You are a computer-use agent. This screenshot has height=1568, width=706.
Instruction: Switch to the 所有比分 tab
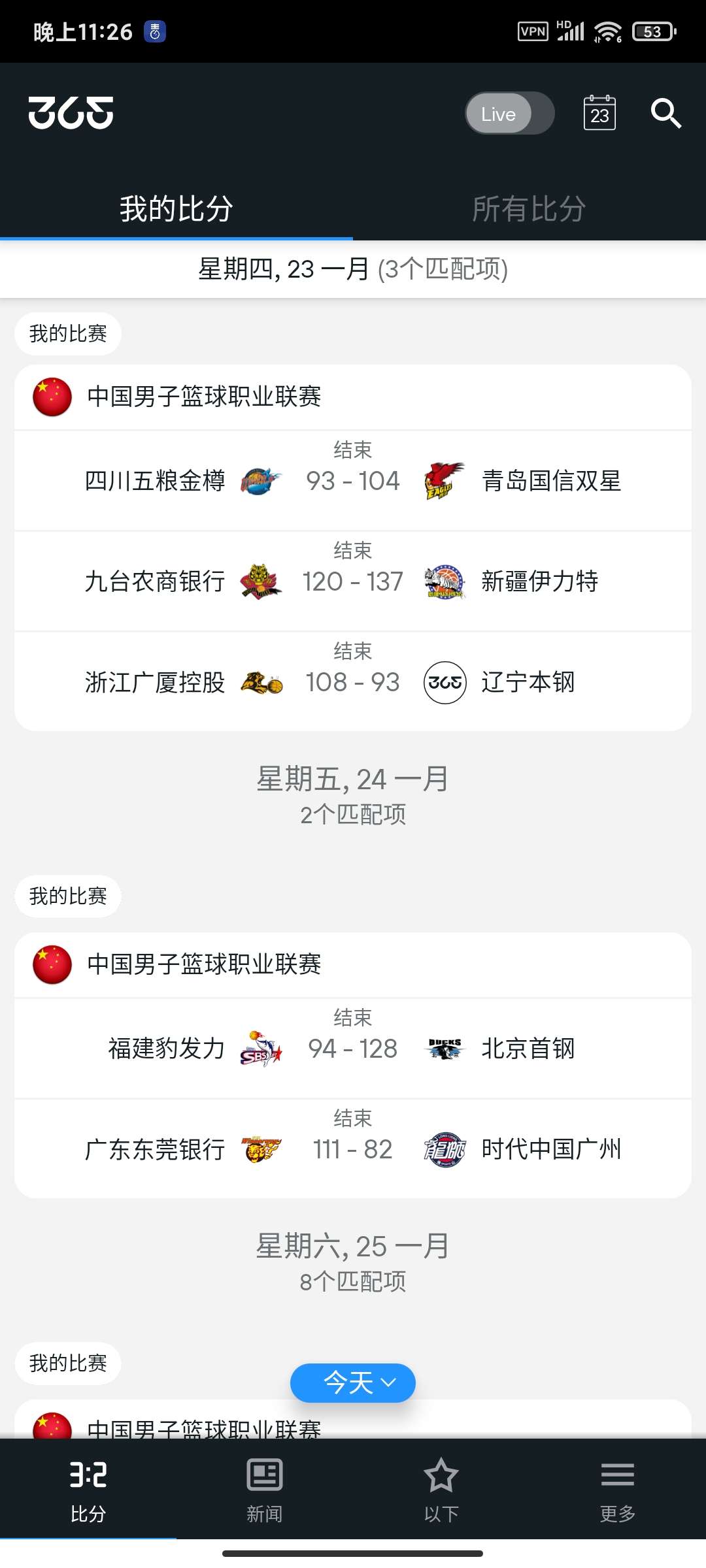pos(528,208)
